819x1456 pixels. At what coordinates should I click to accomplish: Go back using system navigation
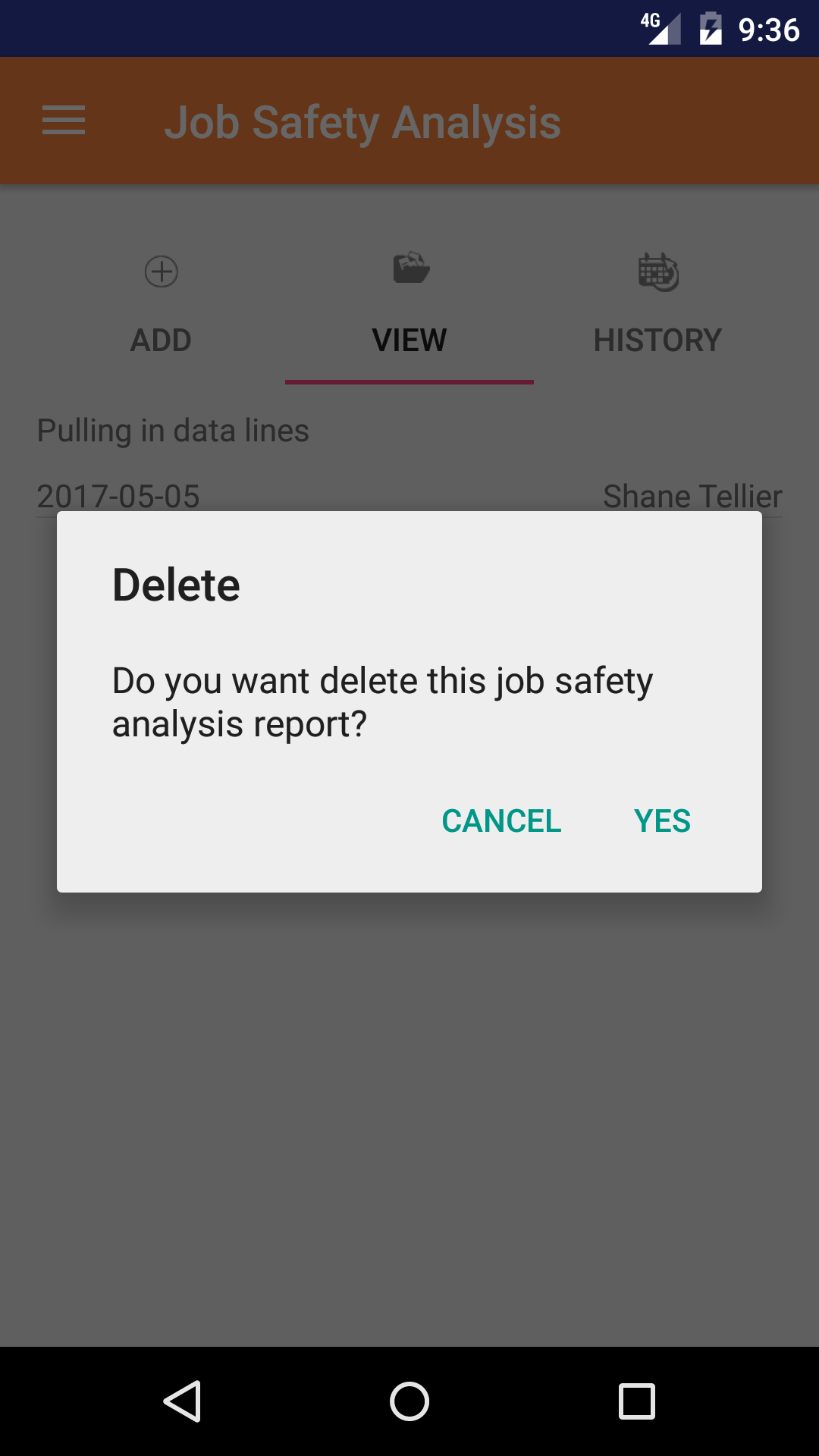182,1401
